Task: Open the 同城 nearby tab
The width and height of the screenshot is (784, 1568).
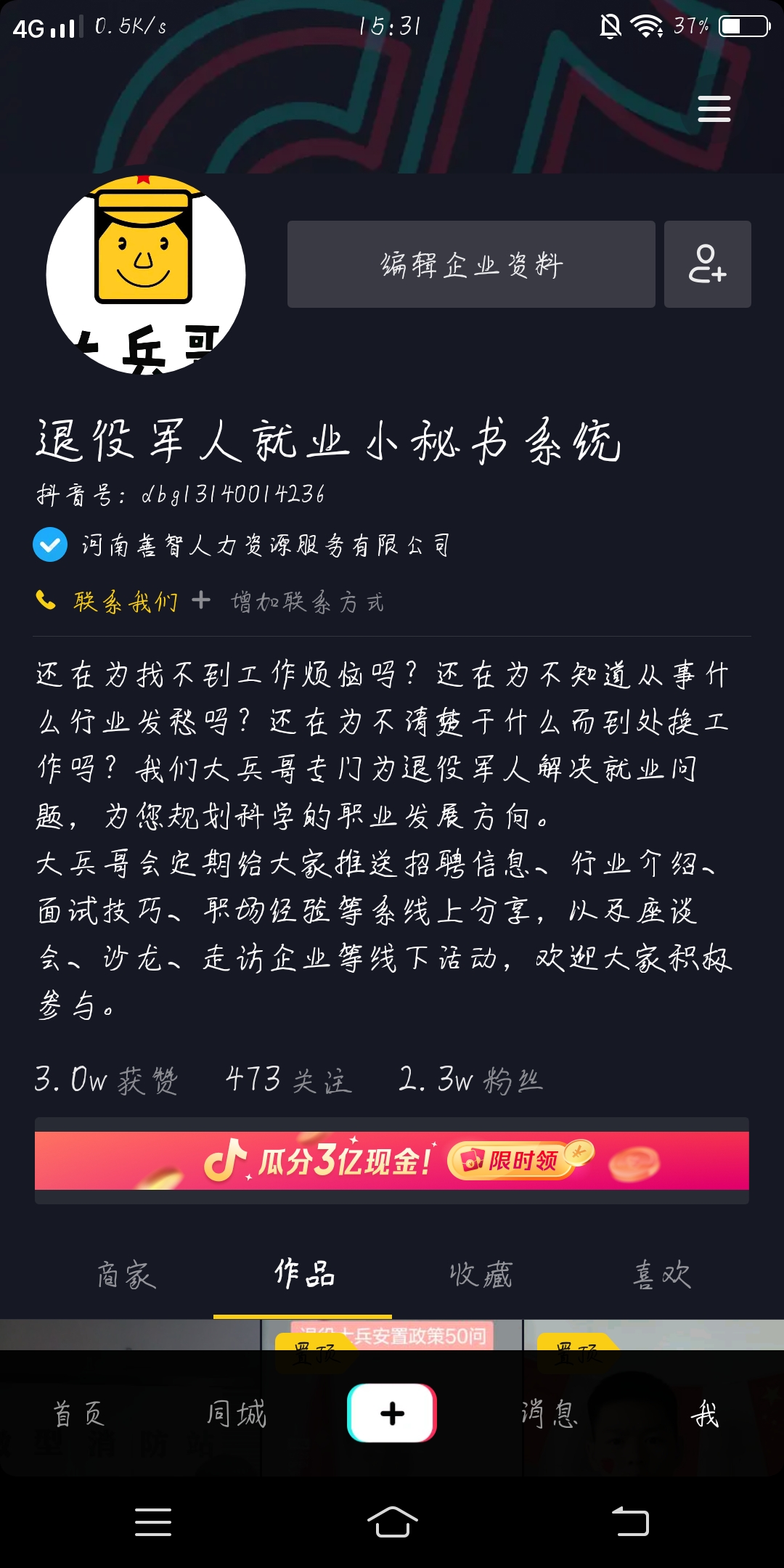Action: tap(237, 1413)
